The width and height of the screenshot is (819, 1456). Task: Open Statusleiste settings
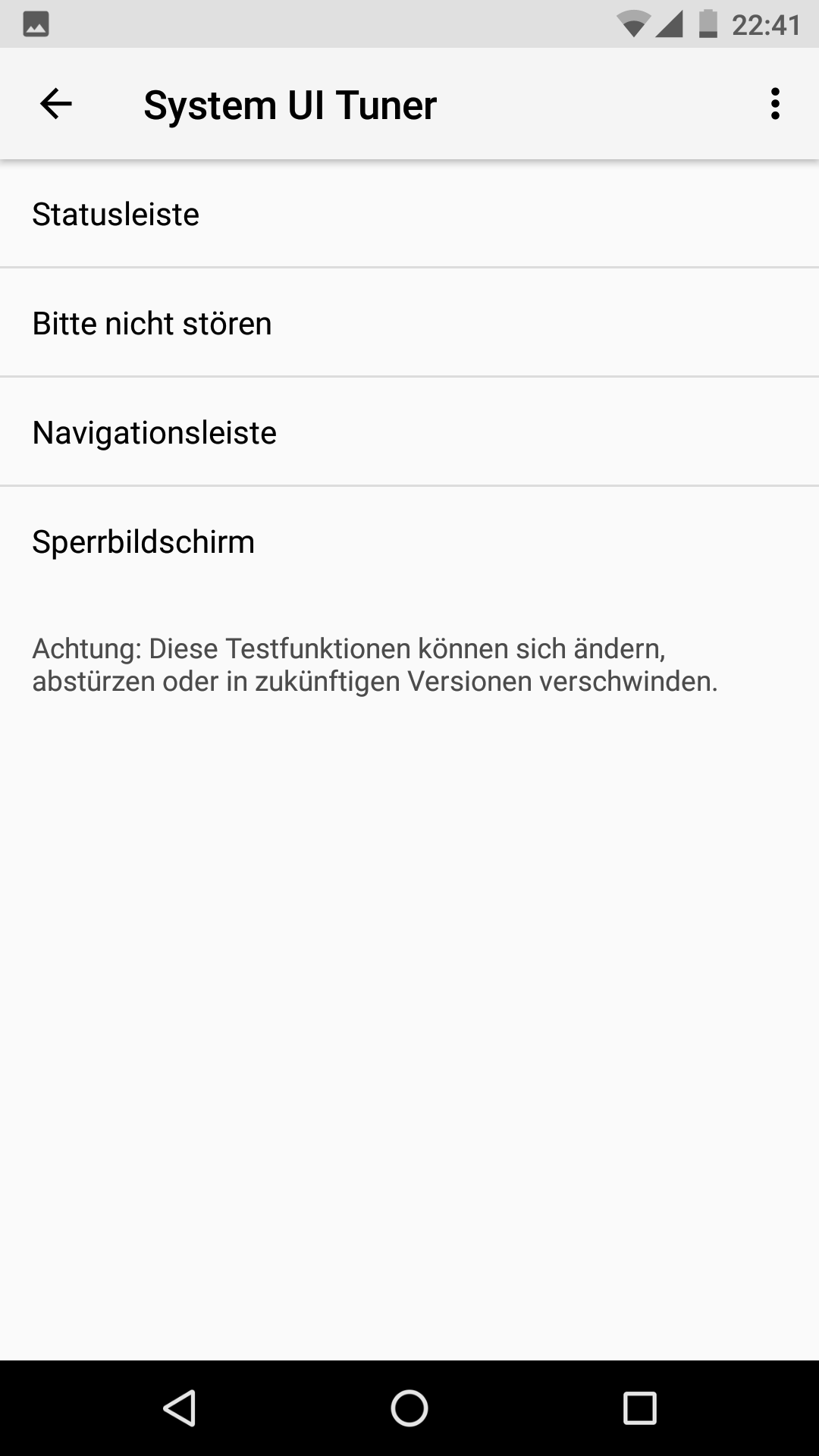click(409, 214)
